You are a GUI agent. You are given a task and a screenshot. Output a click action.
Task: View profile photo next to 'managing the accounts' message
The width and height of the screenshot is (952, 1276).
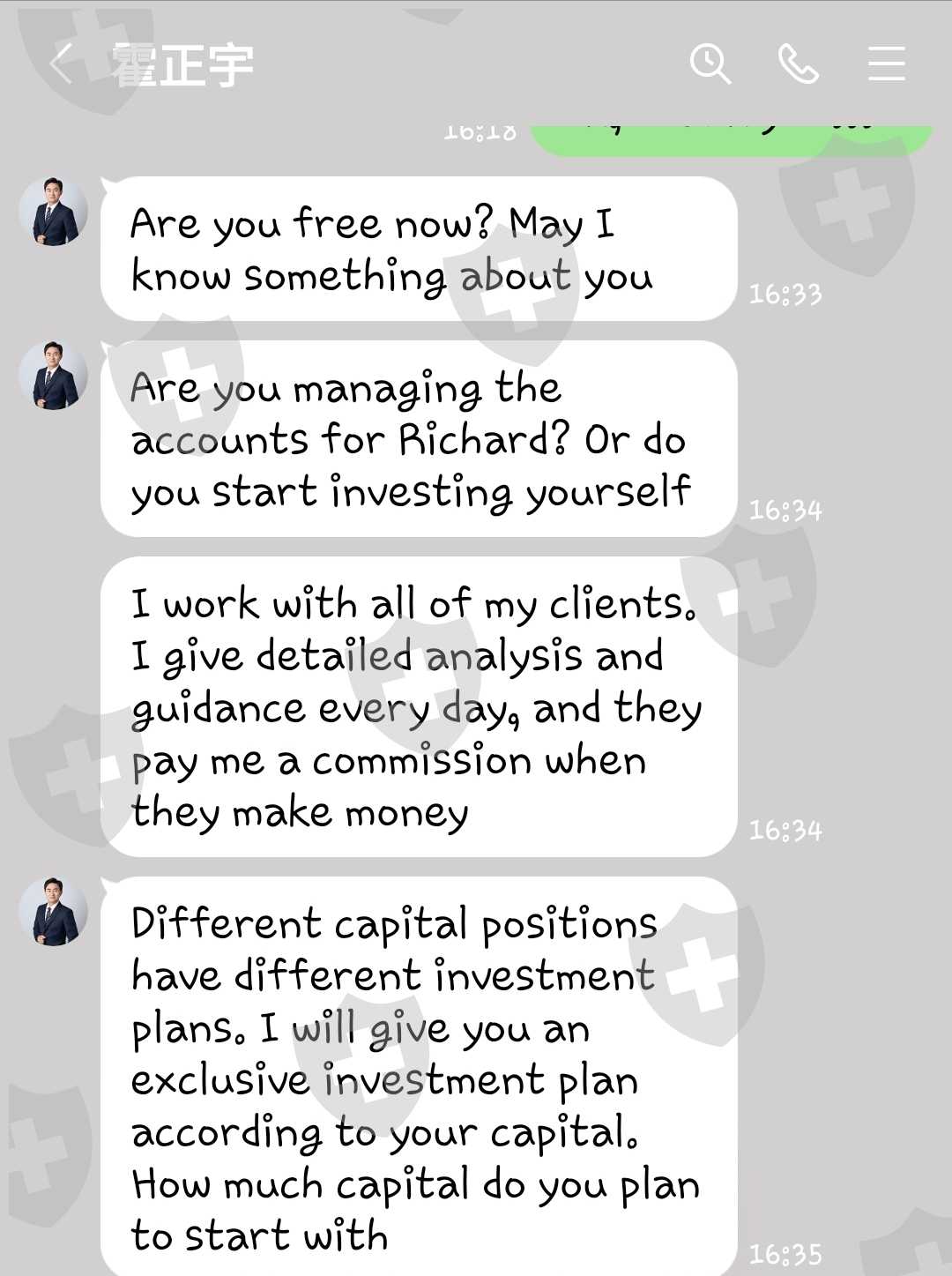(x=54, y=376)
